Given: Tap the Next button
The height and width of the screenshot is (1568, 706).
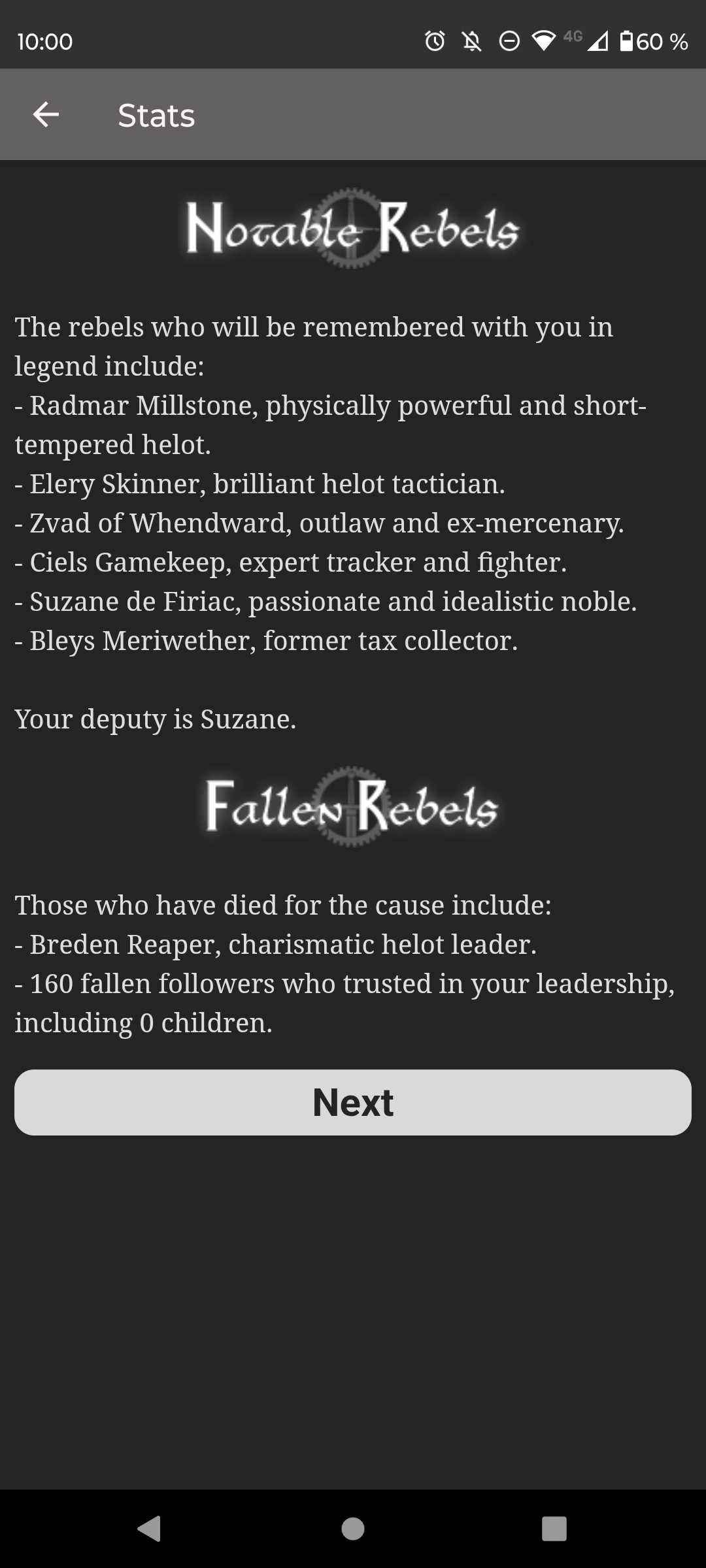Looking at the screenshot, I should pyautogui.click(x=353, y=1102).
